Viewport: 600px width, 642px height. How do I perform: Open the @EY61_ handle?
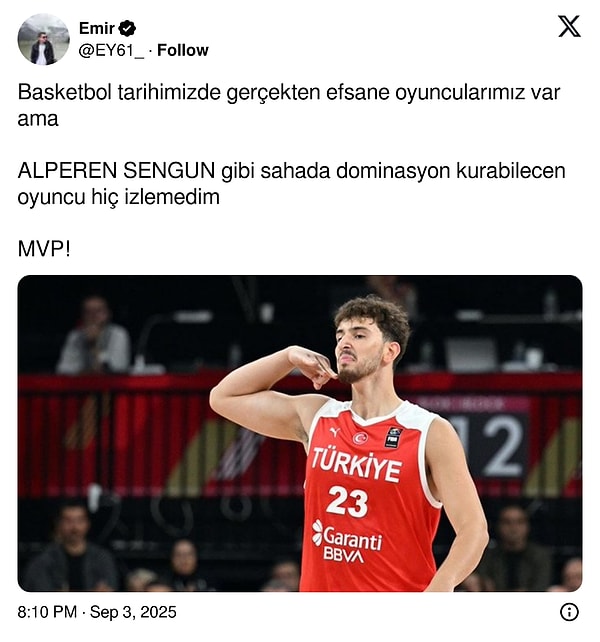click(109, 50)
